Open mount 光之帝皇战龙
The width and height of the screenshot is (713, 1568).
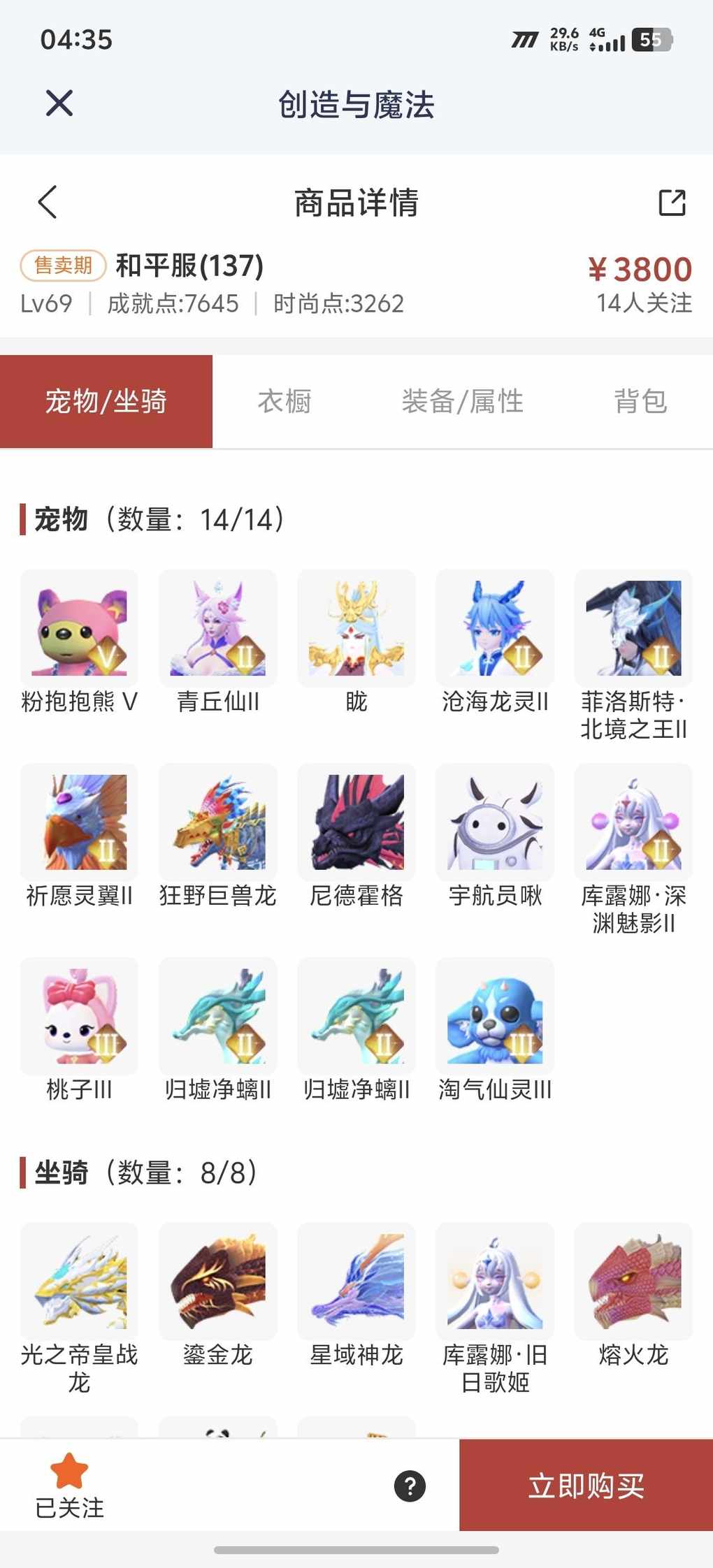pyautogui.click(x=79, y=1281)
